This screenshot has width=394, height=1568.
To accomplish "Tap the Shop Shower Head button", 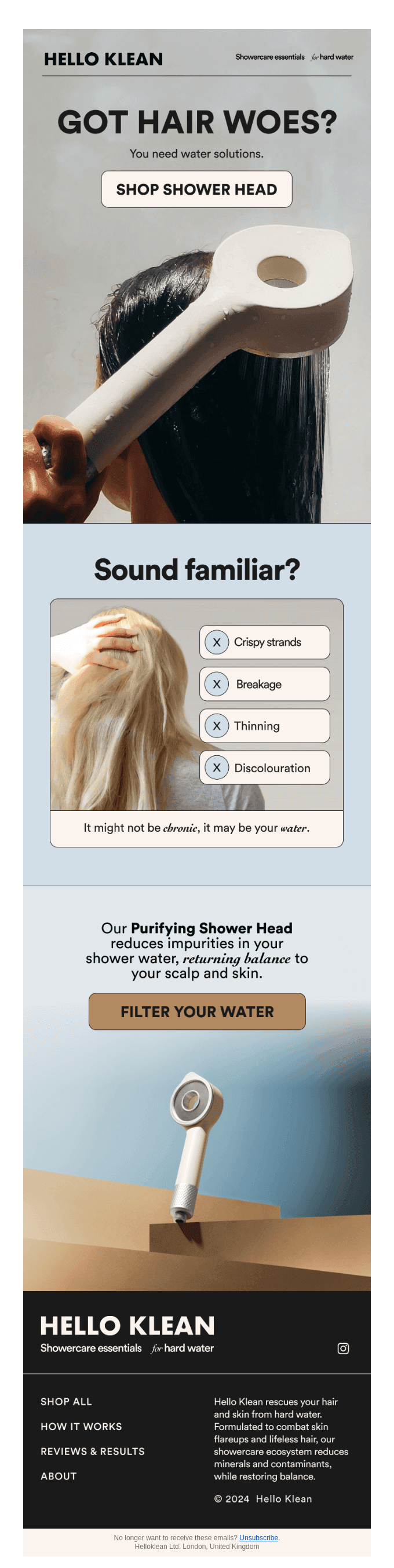I will point(196,189).
